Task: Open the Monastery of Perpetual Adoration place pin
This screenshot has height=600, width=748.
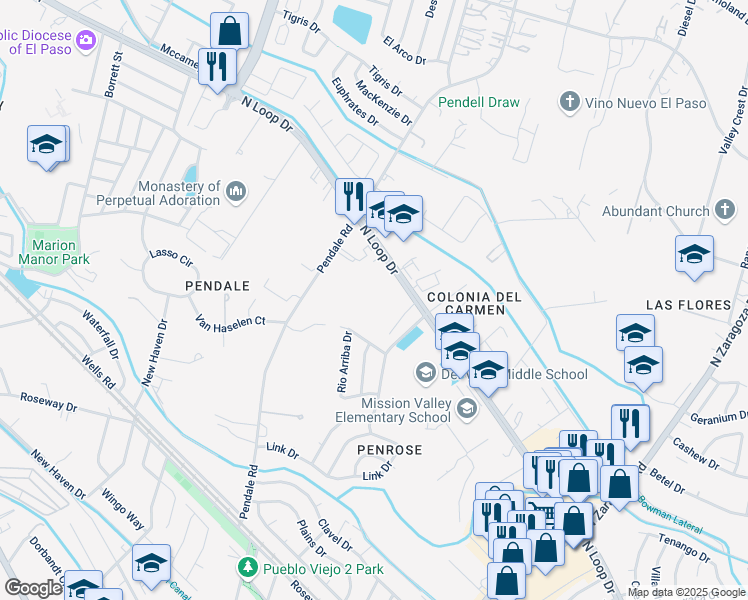Action: click(x=237, y=190)
